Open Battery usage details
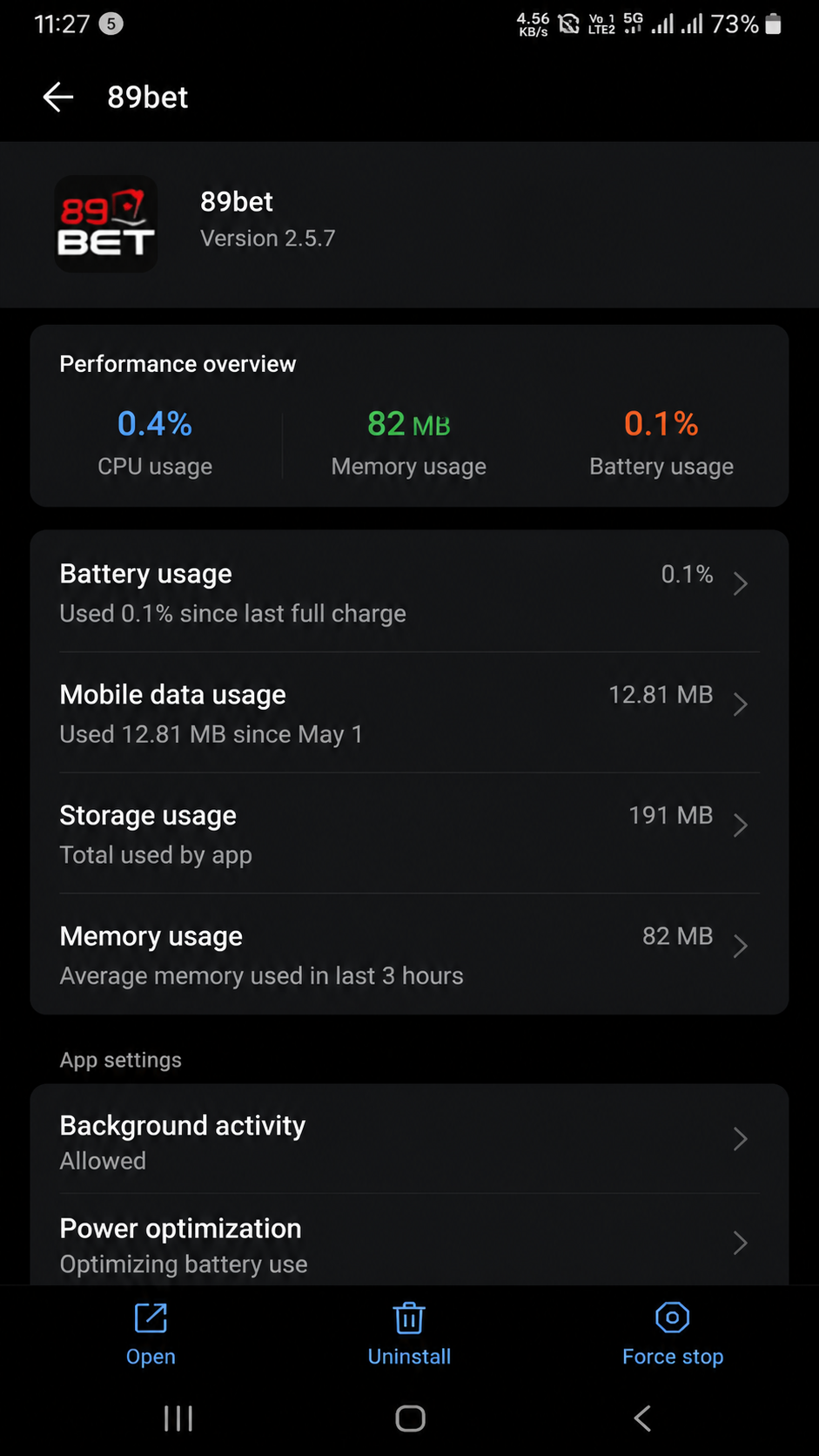Image resolution: width=819 pixels, height=1456 pixels. (409, 592)
